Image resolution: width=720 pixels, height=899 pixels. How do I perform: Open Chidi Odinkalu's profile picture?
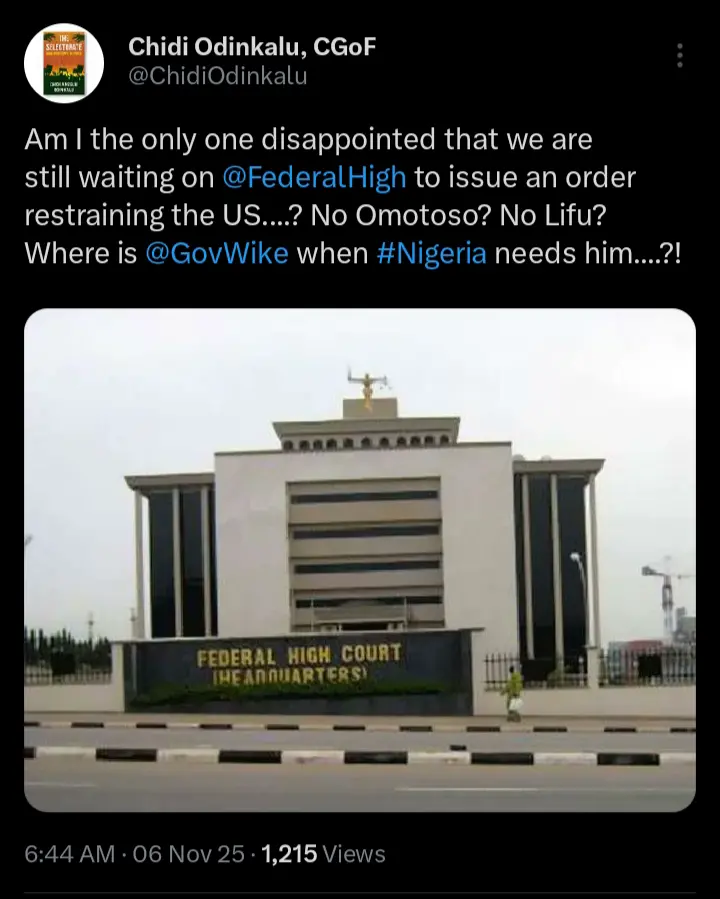pyautogui.click(x=64, y=63)
